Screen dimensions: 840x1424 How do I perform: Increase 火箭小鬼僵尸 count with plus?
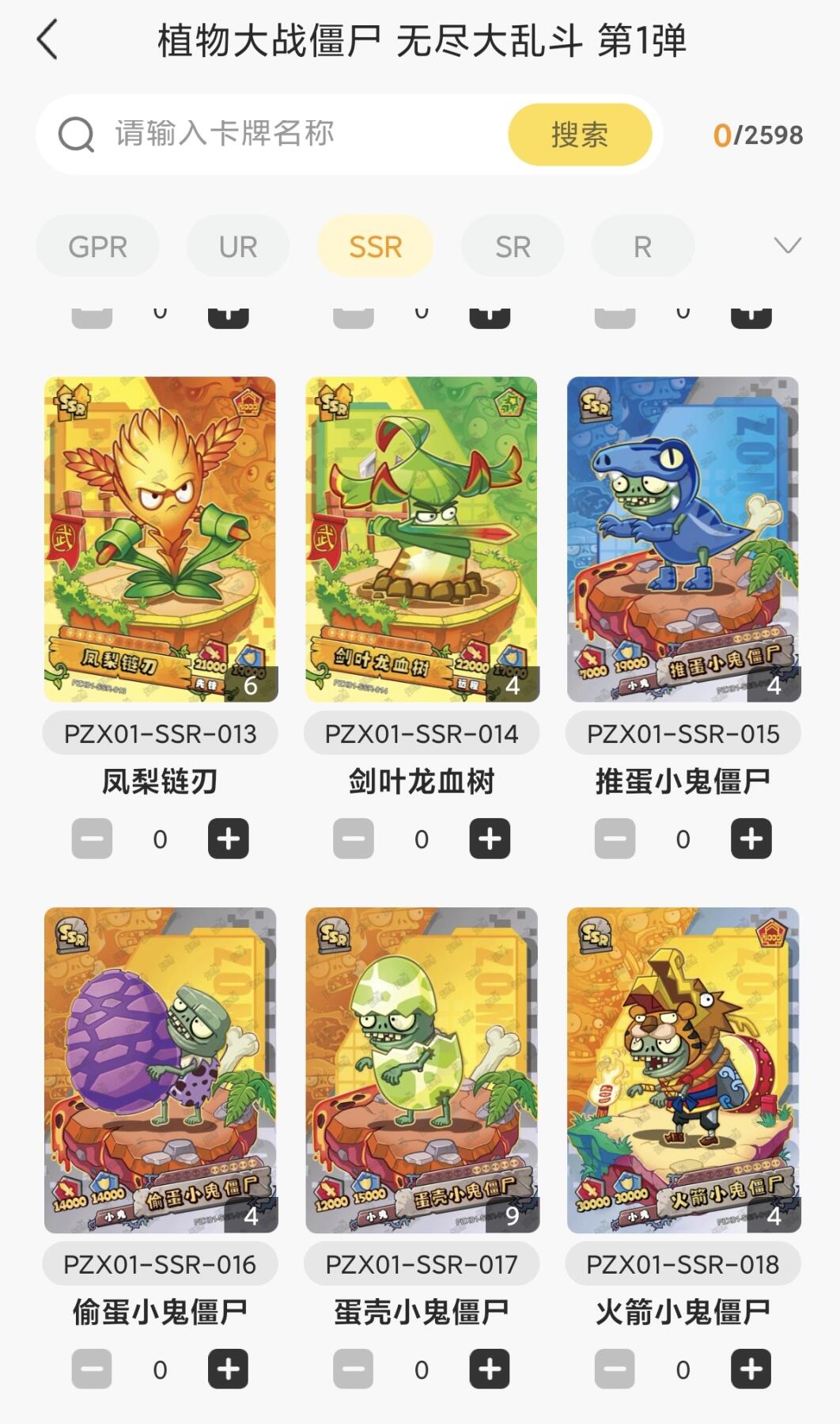[x=751, y=1369]
